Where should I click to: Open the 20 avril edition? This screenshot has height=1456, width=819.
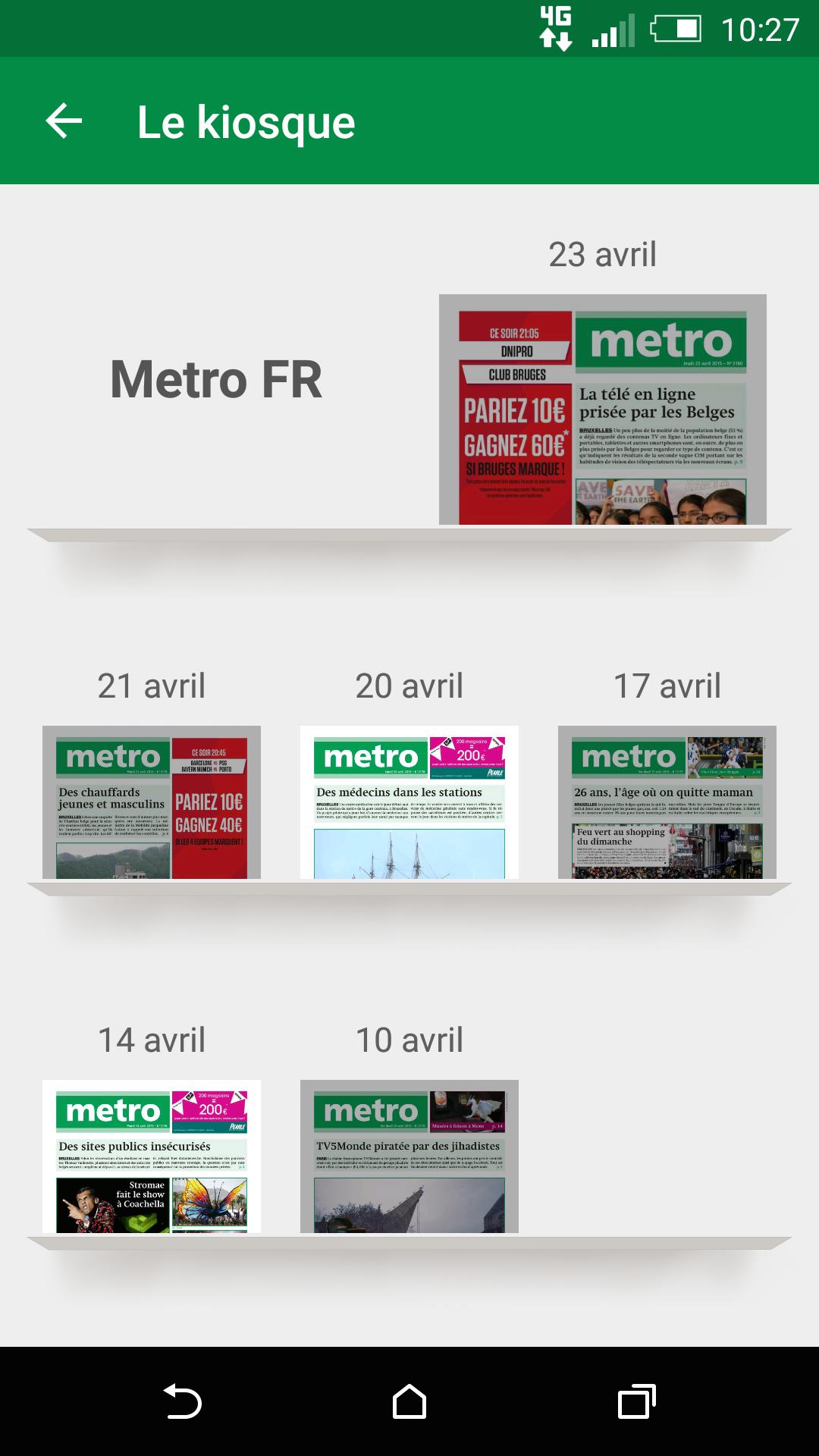pyautogui.click(x=409, y=802)
